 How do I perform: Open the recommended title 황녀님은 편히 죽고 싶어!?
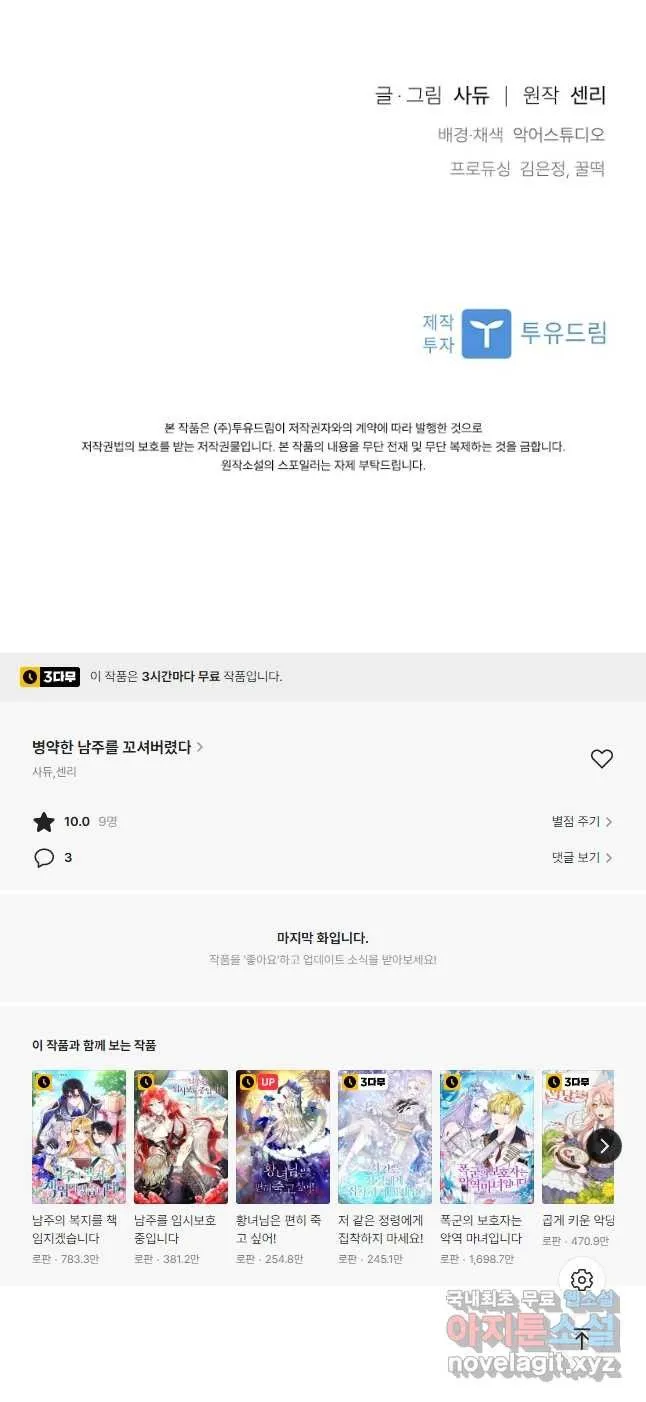tap(283, 1137)
